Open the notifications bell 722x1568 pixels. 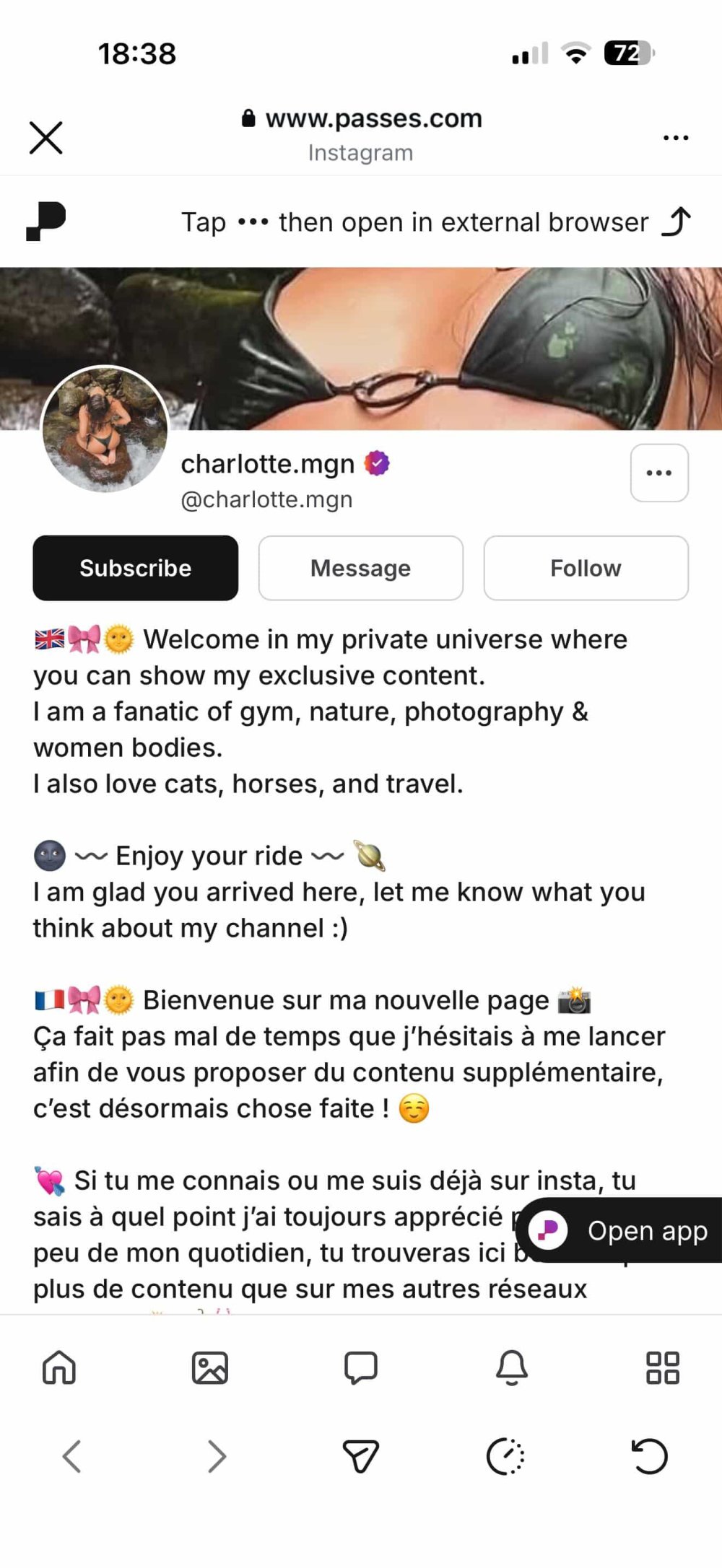(x=512, y=1367)
